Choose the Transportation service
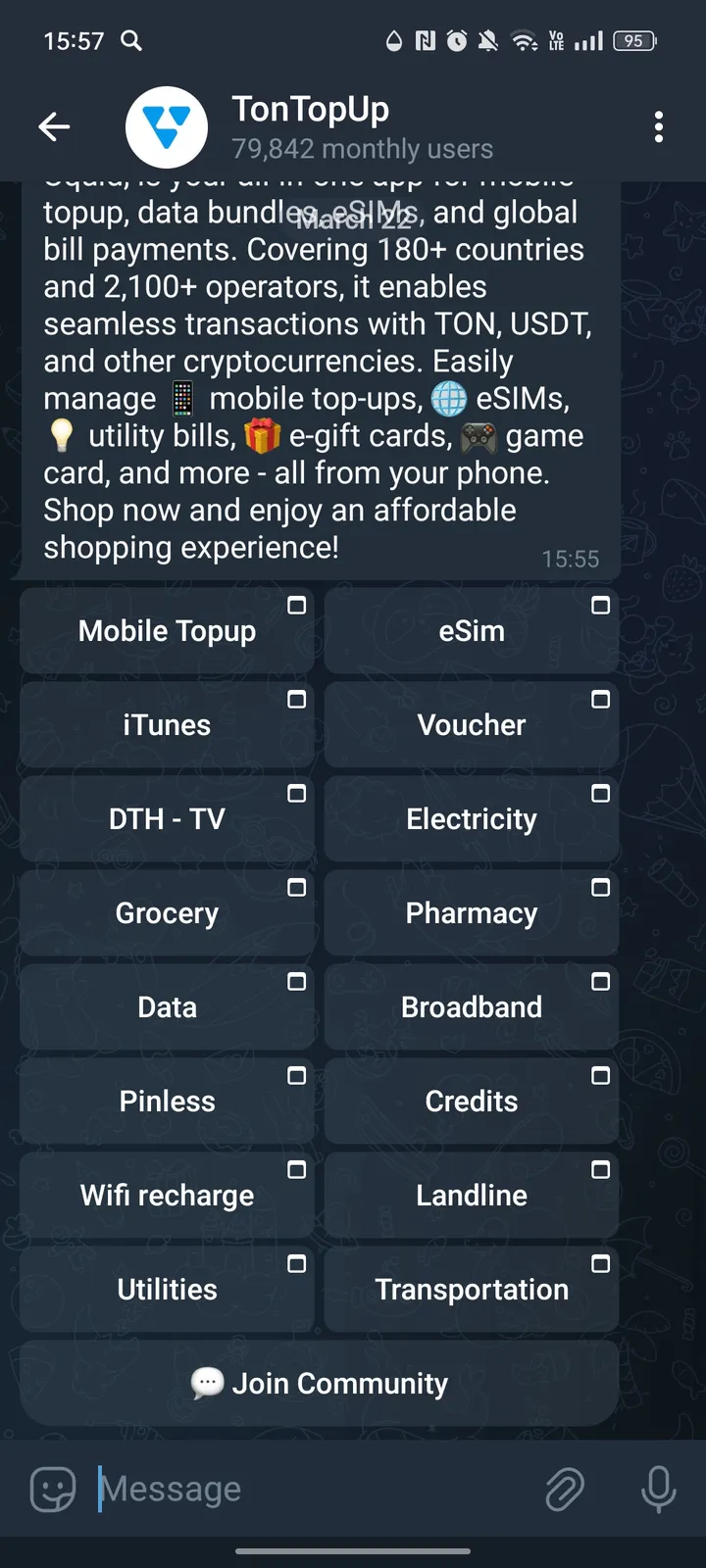Image resolution: width=706 pixels, height=1568 pixels. click(472, 1289)
